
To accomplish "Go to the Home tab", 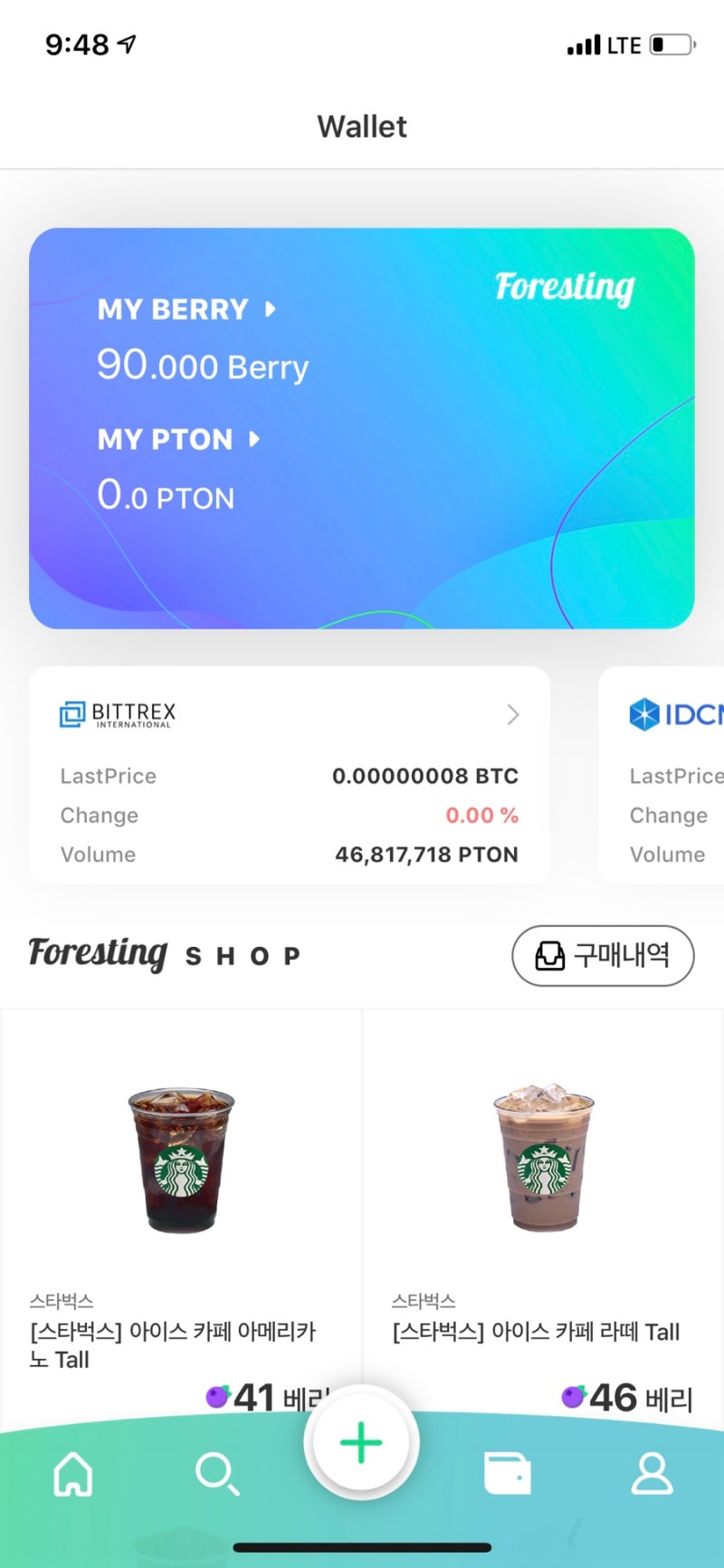I will 73,1475.
